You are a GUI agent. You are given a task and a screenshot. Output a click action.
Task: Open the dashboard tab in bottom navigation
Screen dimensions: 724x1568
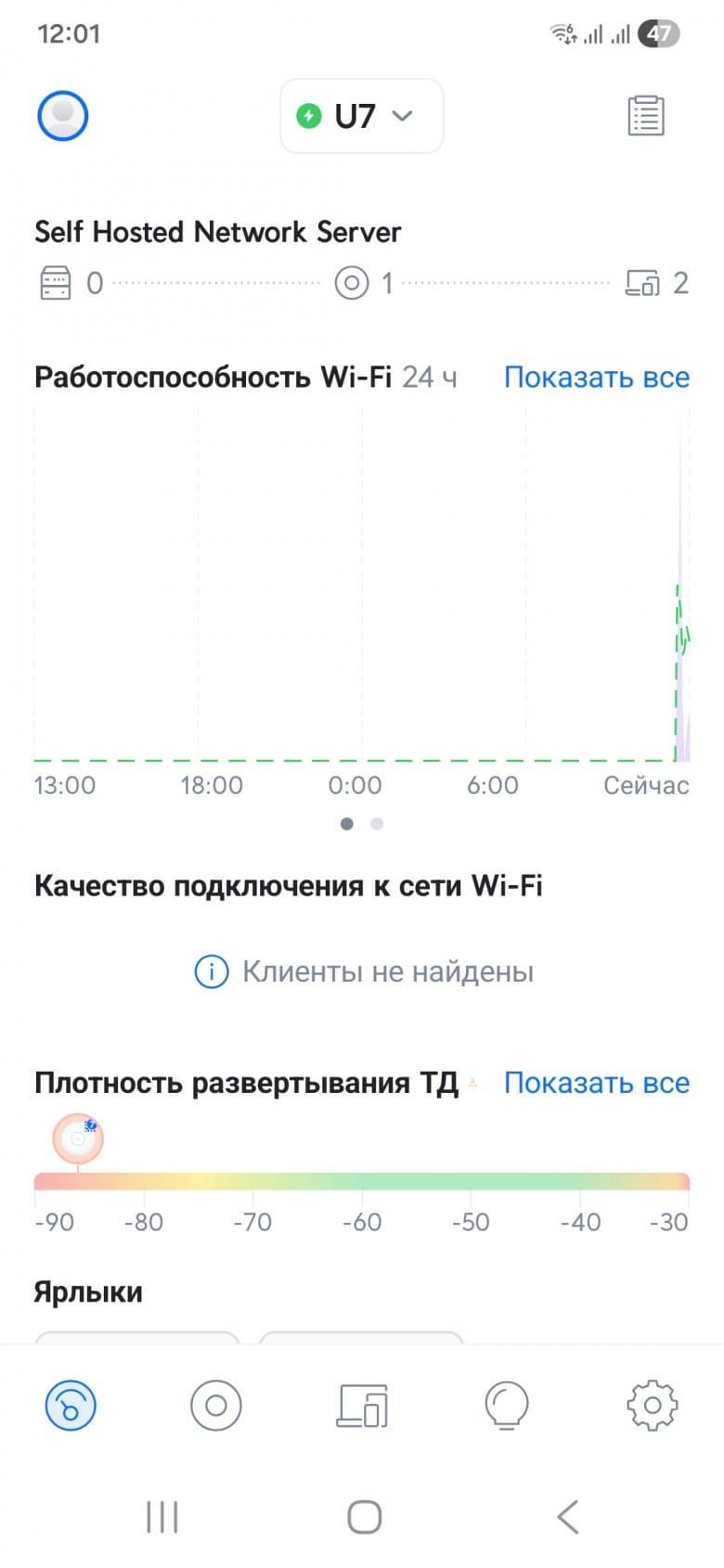coord(71,1406)
